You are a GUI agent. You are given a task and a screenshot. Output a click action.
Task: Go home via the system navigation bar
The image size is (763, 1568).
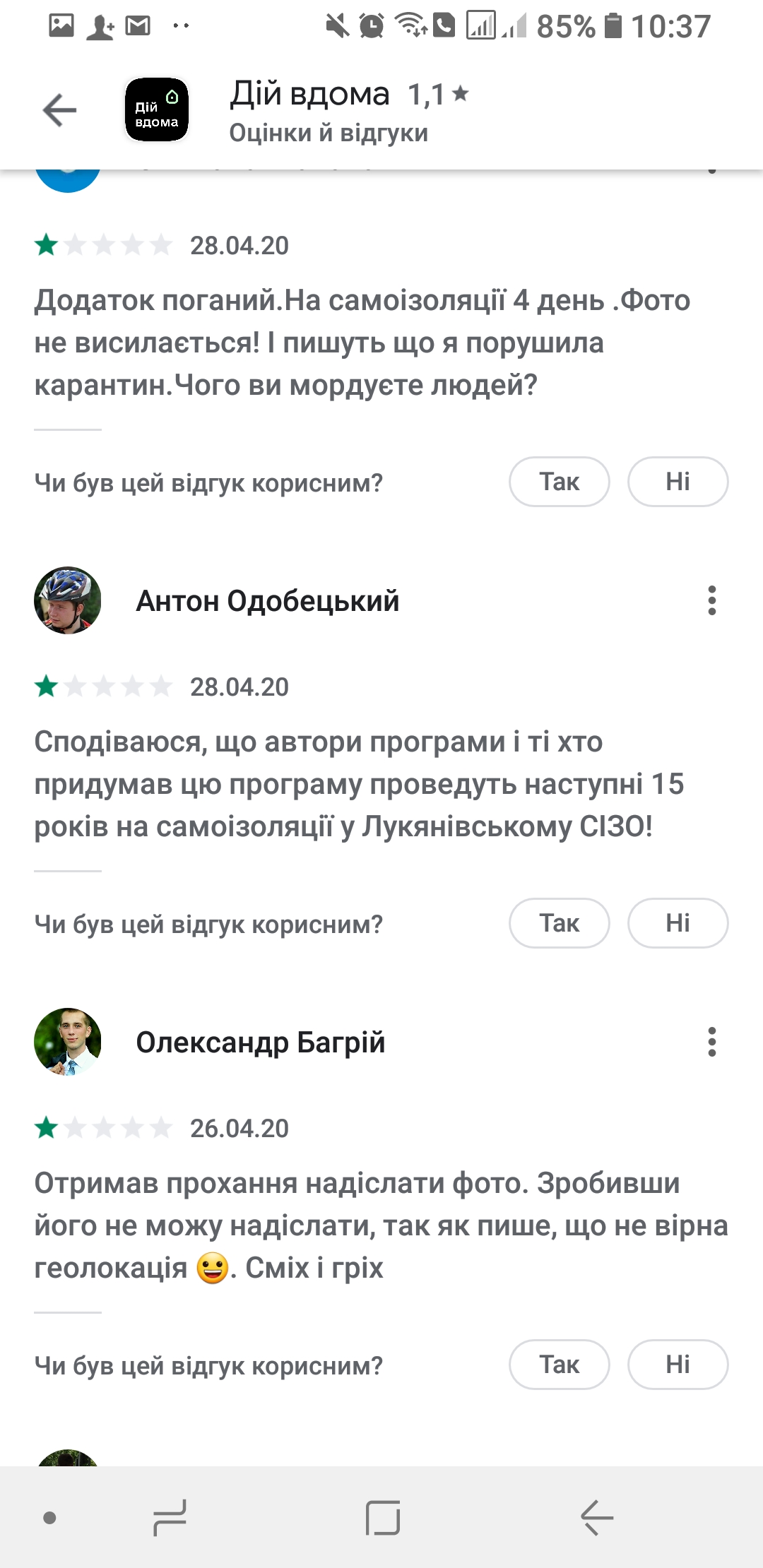pos(383,1517)
